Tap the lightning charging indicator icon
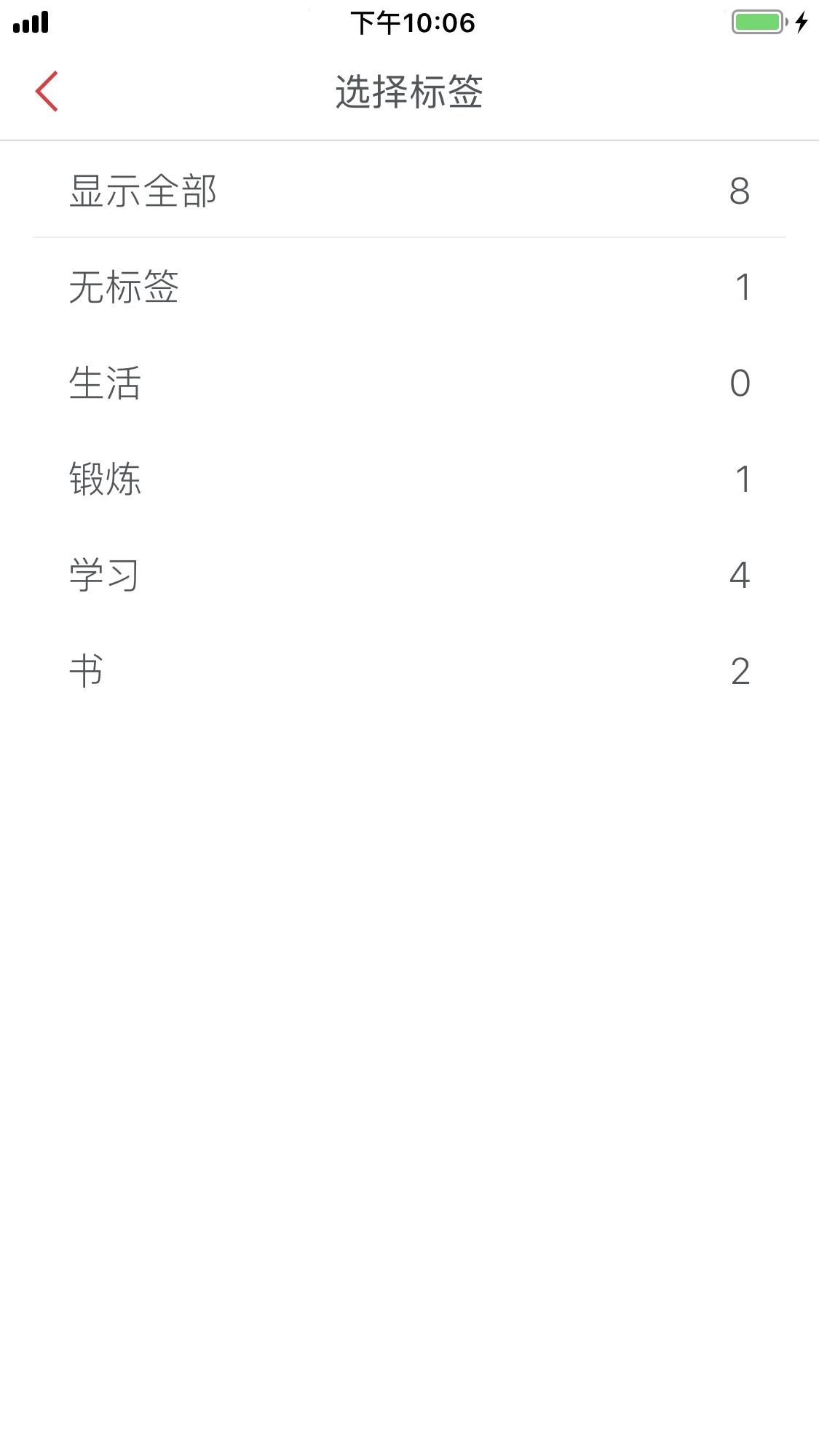The image size is (819, 1456). coord(802,23)
